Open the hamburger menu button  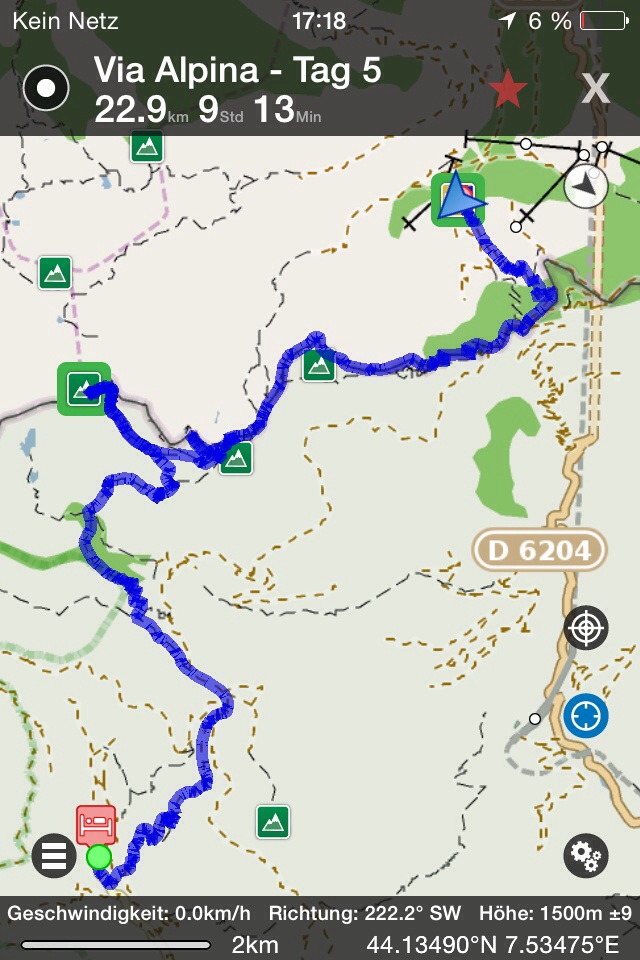[54, 856]
